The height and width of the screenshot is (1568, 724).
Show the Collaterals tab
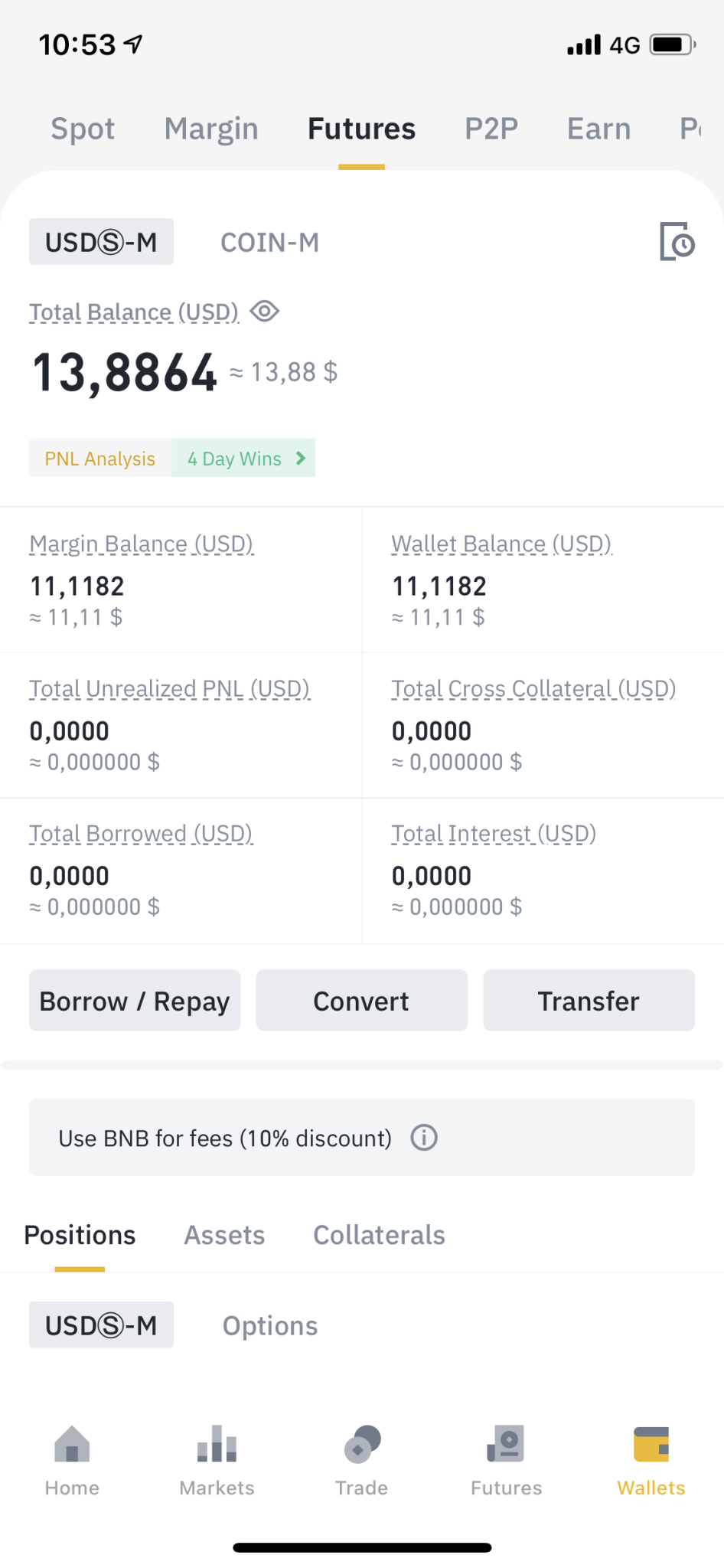pos(379,1235)
